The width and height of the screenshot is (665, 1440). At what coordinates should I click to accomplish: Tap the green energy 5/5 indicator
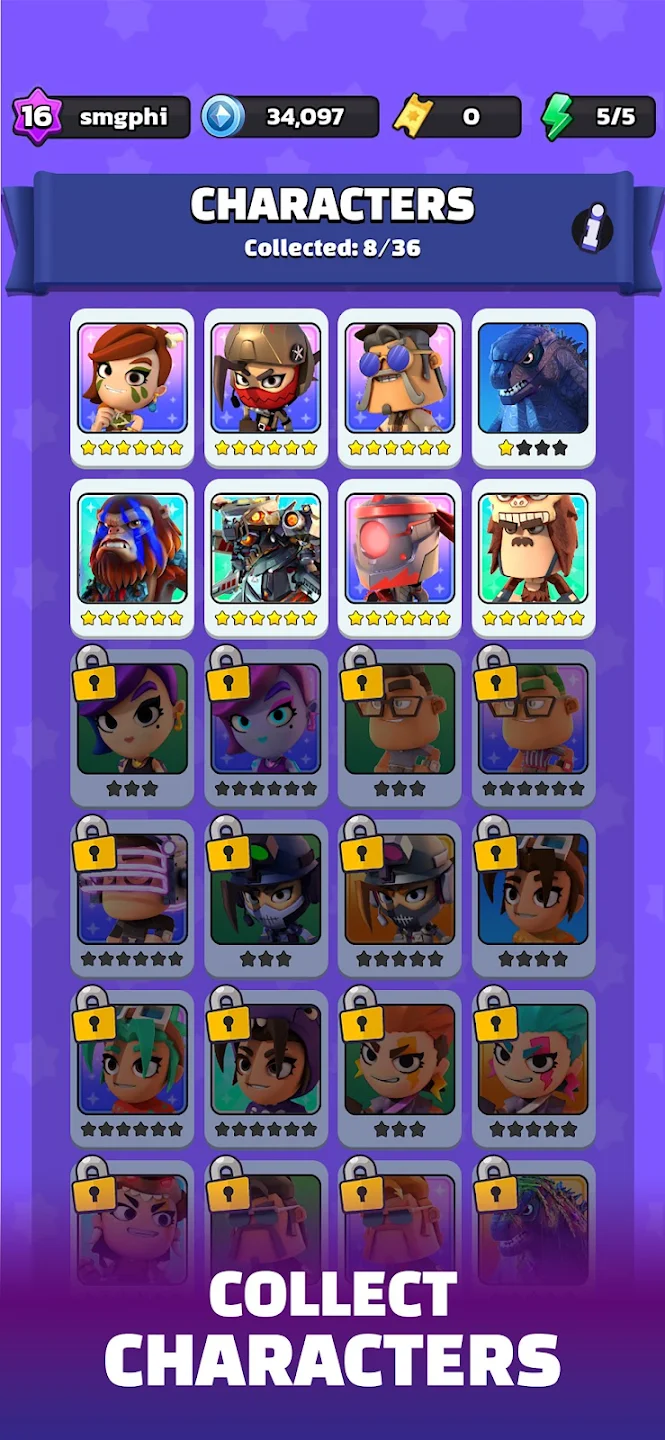coord(598,117)
